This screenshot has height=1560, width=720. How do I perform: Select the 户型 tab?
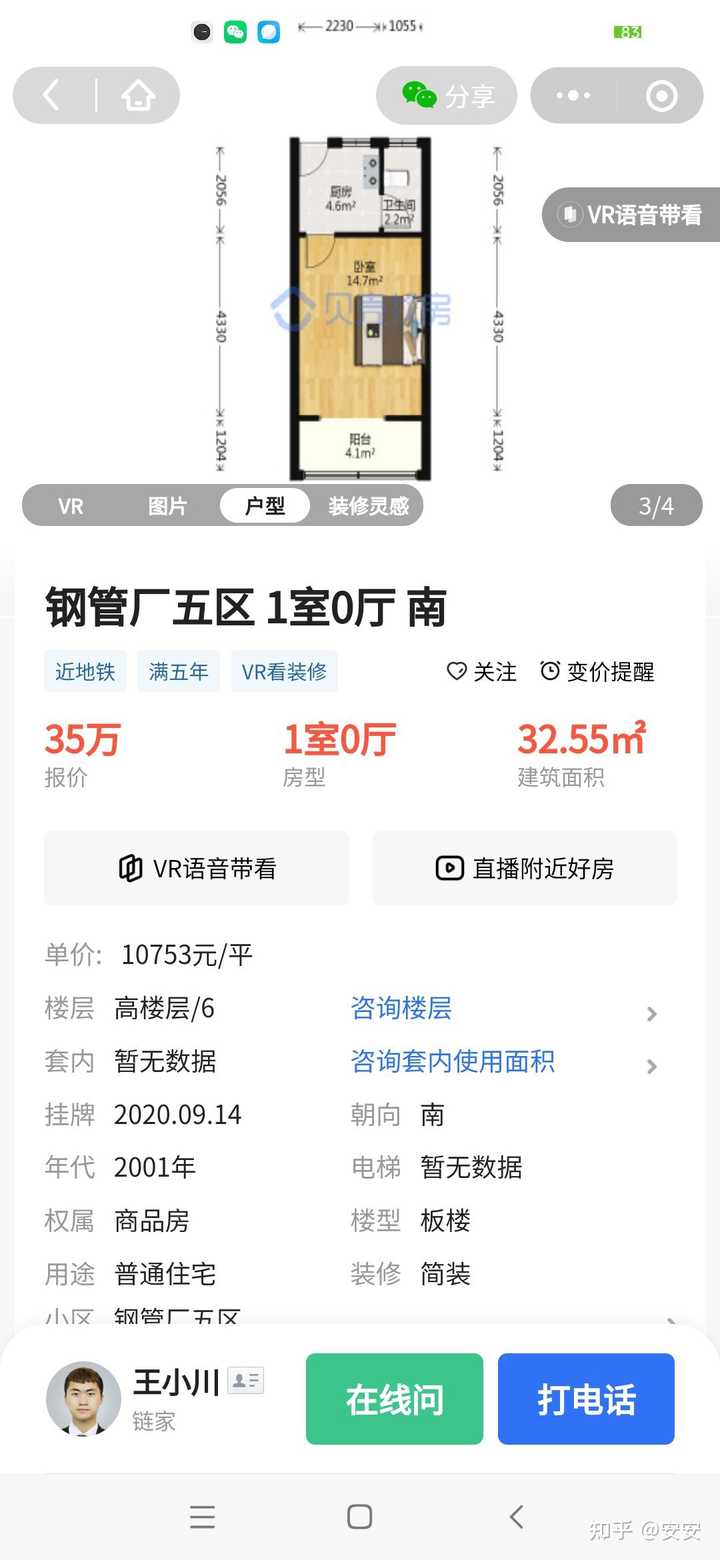265,506
